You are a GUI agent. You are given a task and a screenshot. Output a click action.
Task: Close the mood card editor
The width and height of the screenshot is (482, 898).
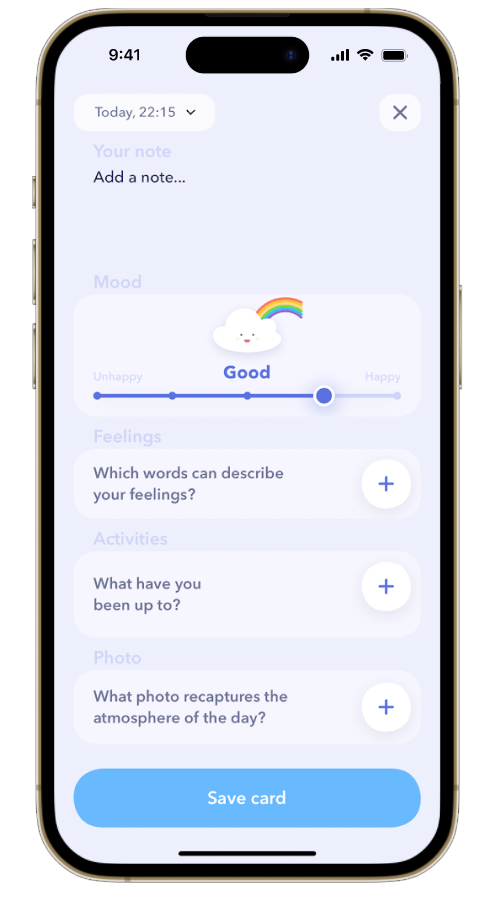coord(400,112)
